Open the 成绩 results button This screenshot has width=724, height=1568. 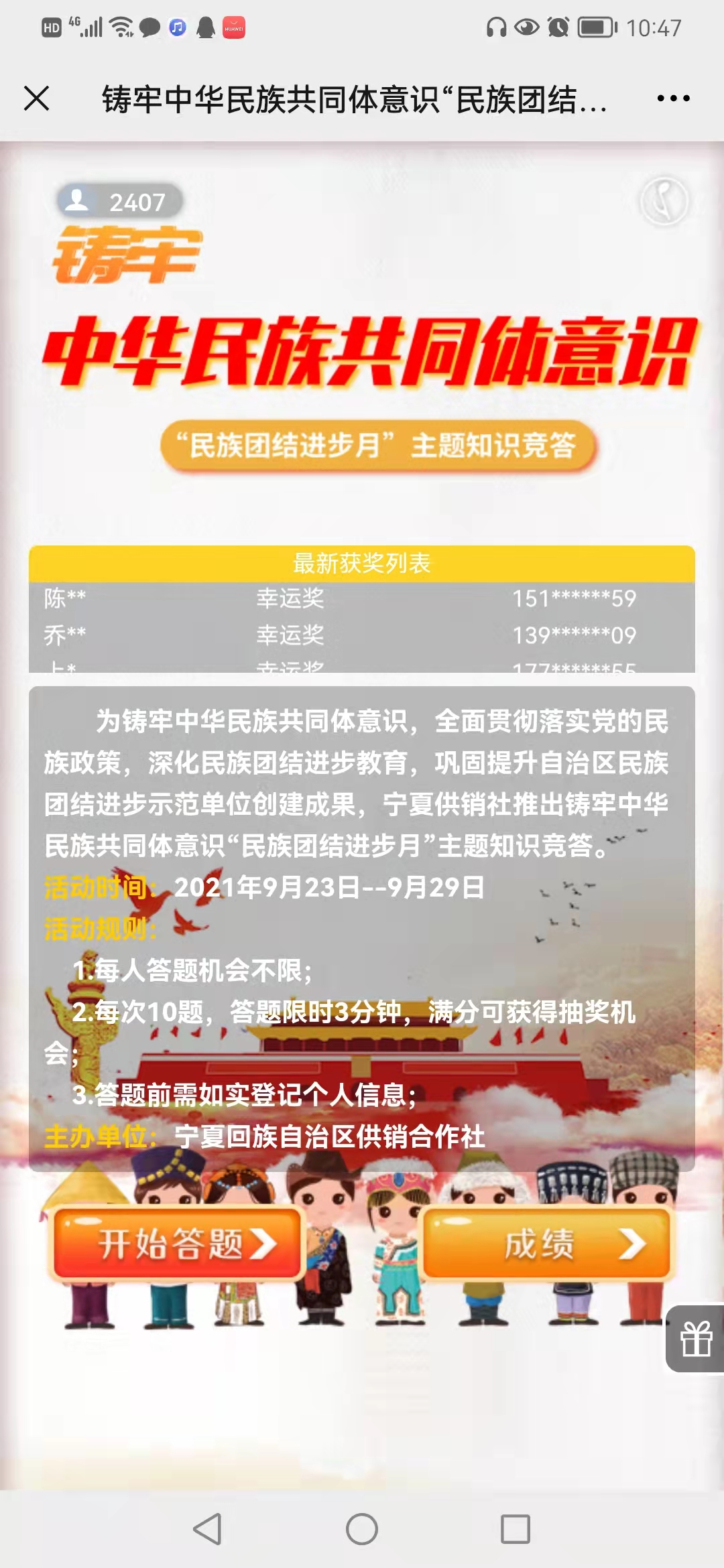[546, 1243]
